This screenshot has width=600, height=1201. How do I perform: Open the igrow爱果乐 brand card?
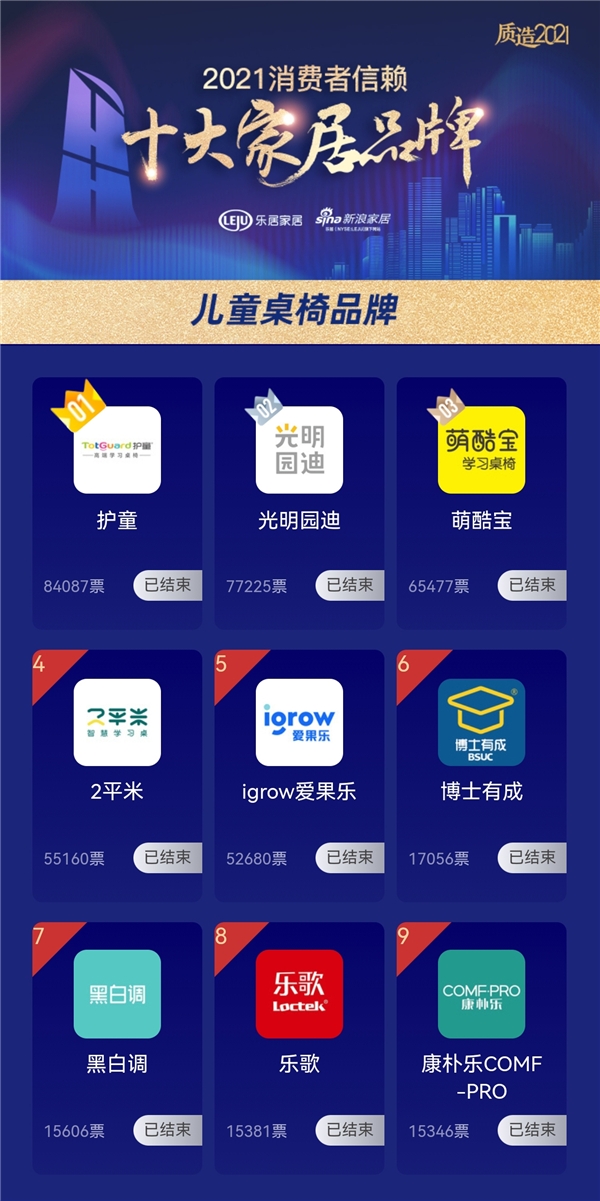[299, 722]
